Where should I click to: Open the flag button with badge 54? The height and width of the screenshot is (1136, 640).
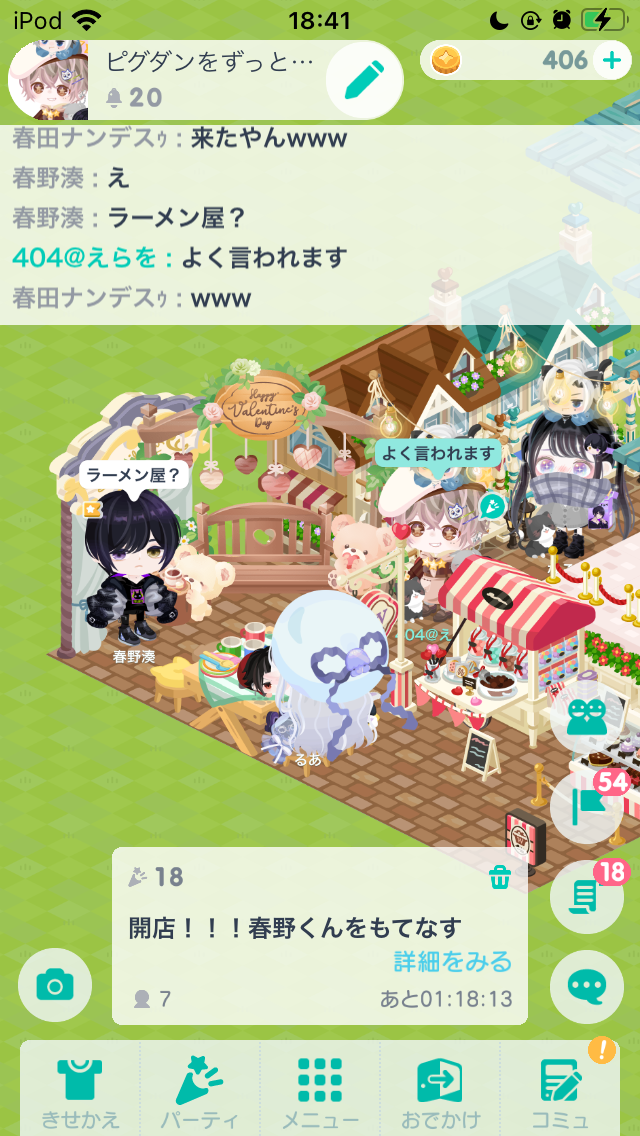586,806
